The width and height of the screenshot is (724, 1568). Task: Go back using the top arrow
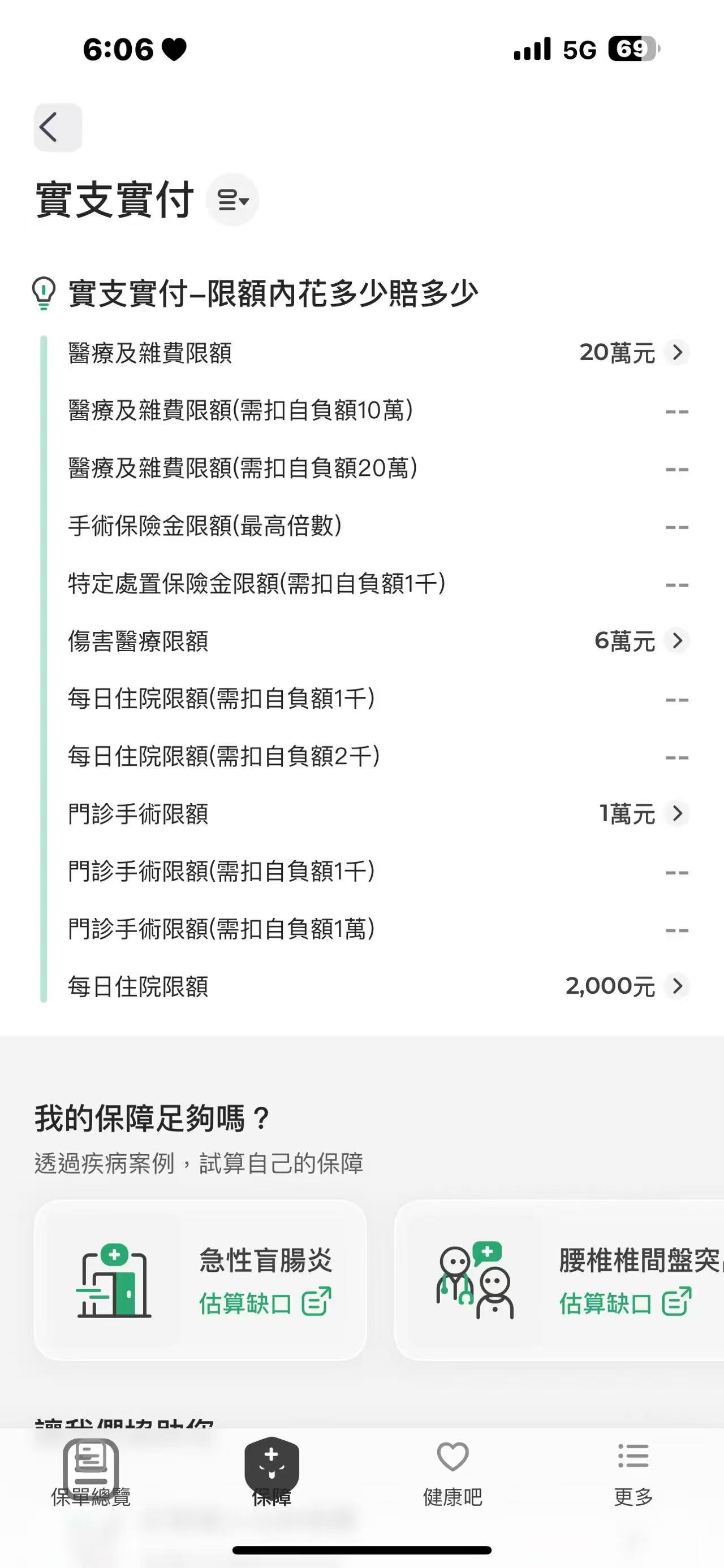tap(57, 127)
